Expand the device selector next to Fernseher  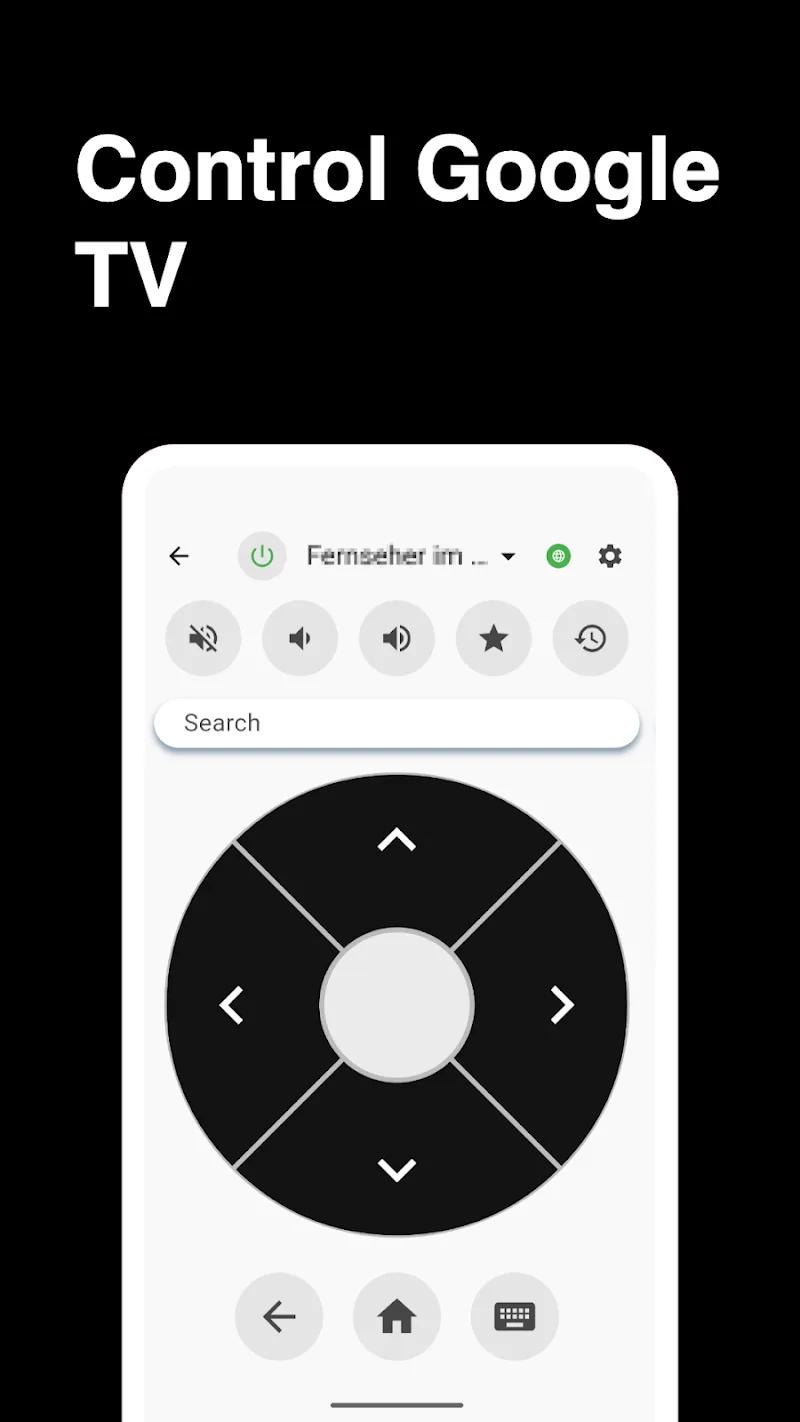508,557
